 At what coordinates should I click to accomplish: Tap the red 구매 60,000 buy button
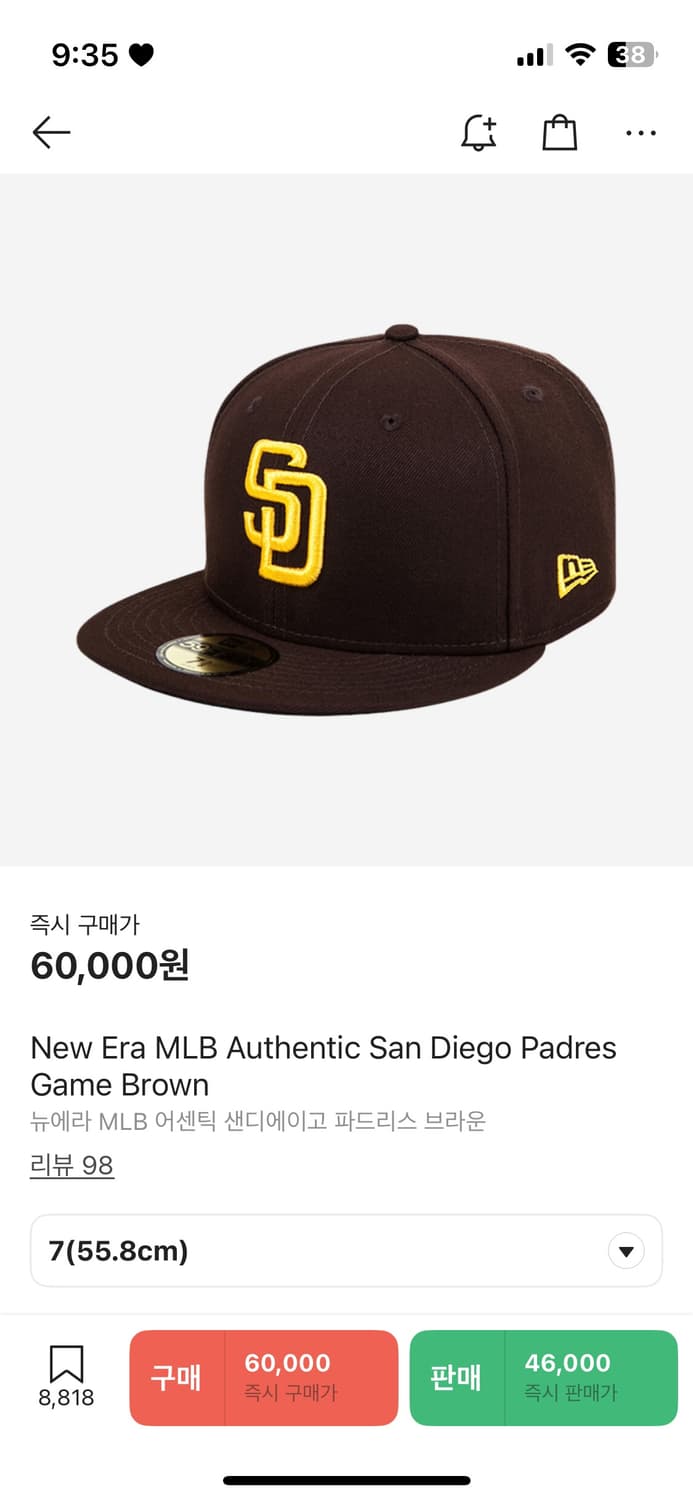click(264, 1377)
